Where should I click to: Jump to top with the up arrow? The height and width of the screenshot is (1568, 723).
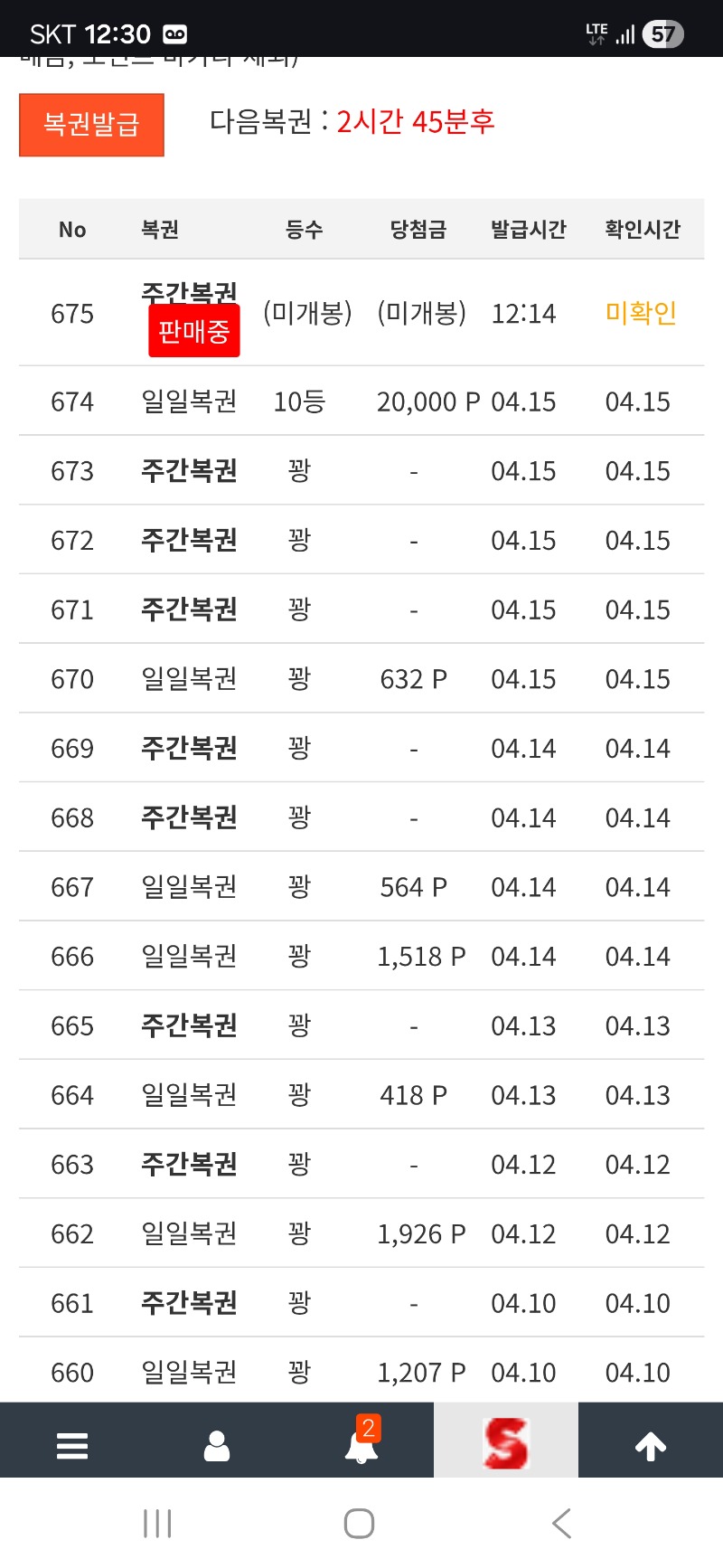tap(650, 1445)
